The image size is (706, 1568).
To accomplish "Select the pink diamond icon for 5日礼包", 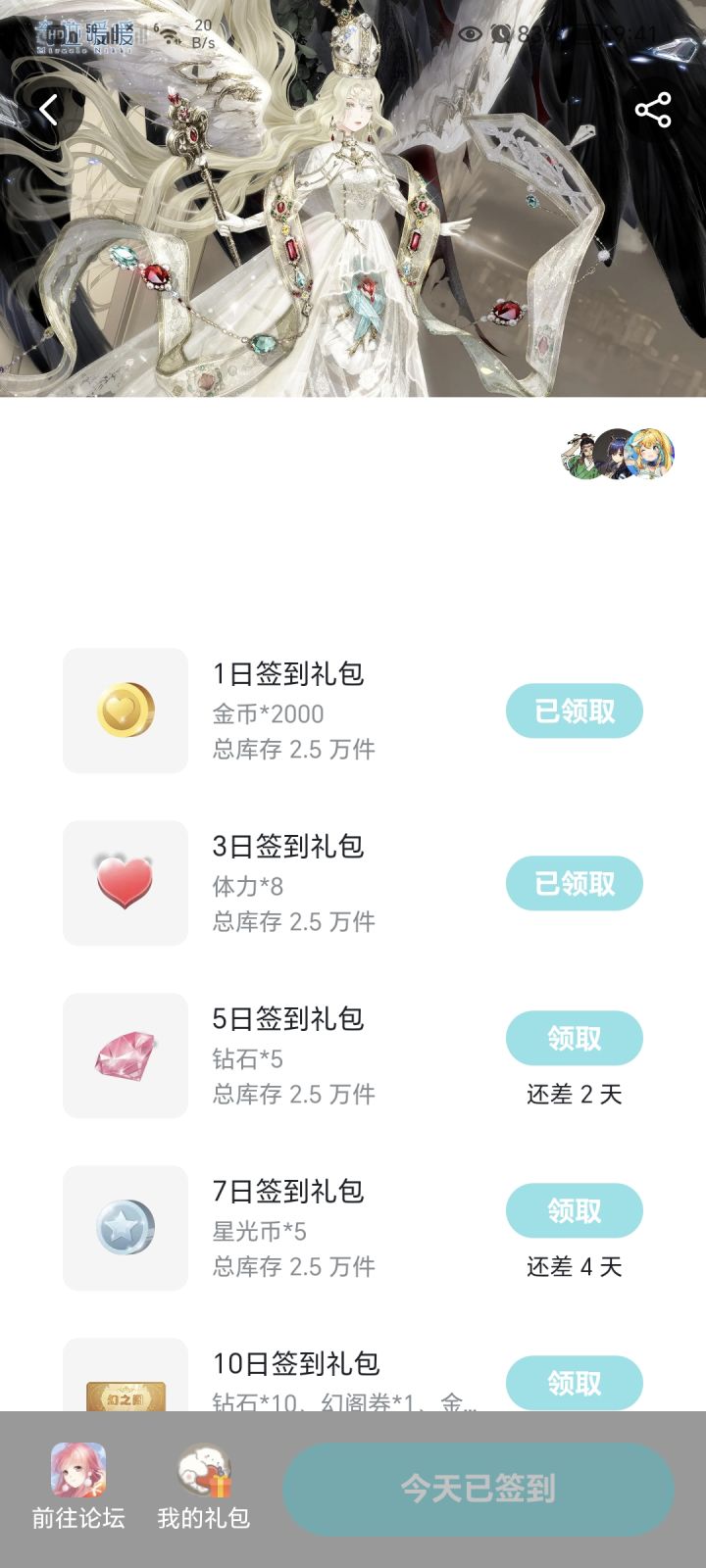I will coord(125,1056).
